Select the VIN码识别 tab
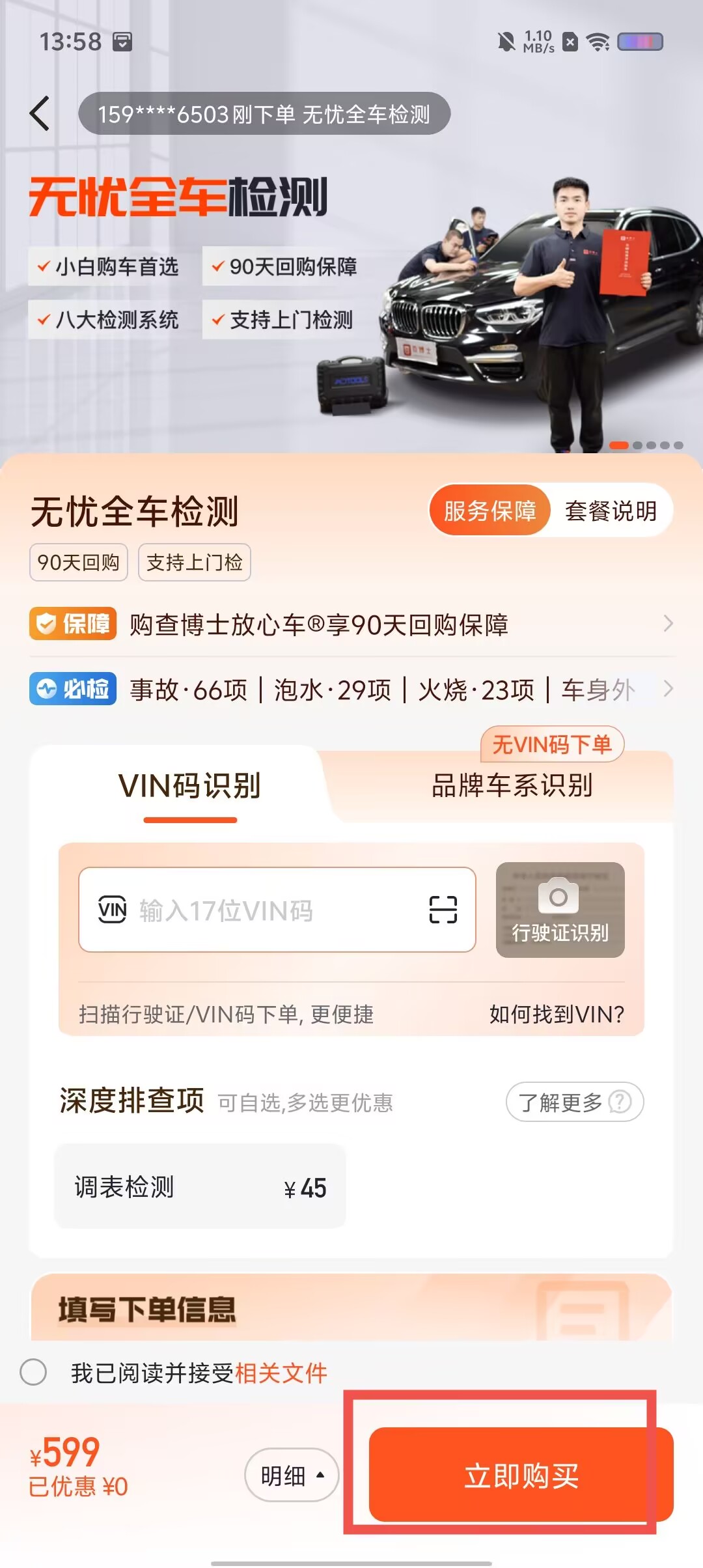The width and height of the screenshot is (703, 1568). tap(189, 785)
